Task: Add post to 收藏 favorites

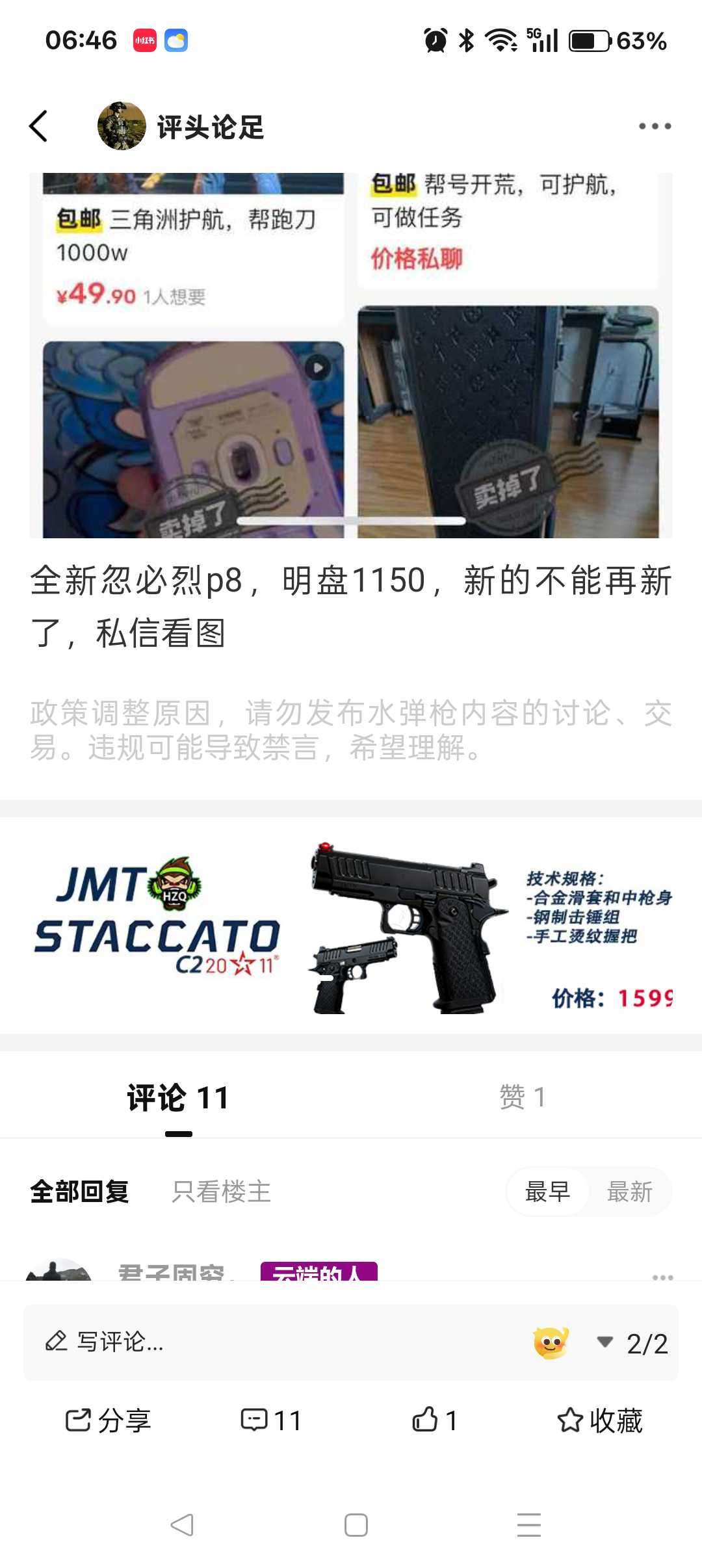Action: pyautogui.click(x=600, y=1420)
